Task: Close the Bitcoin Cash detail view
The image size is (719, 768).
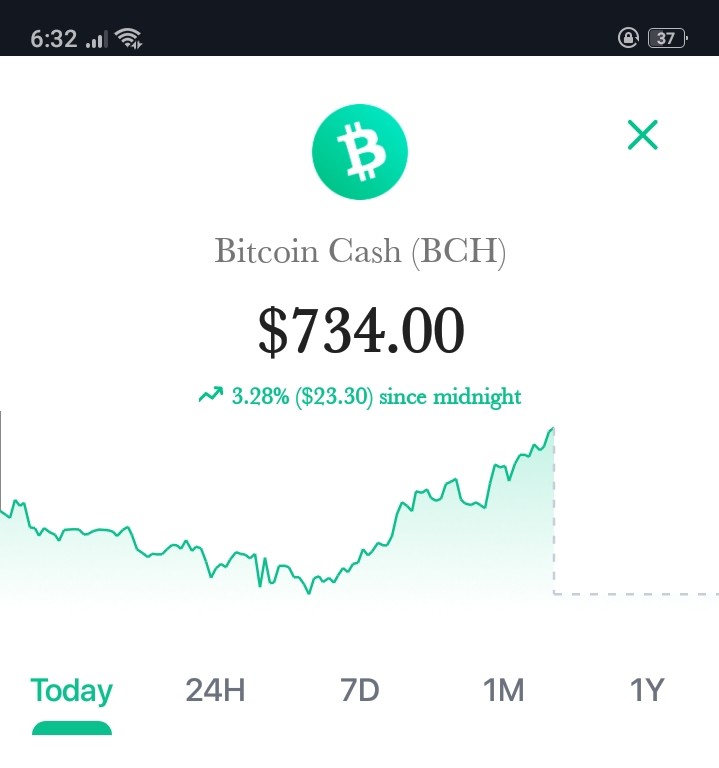Action: (643, 135)
